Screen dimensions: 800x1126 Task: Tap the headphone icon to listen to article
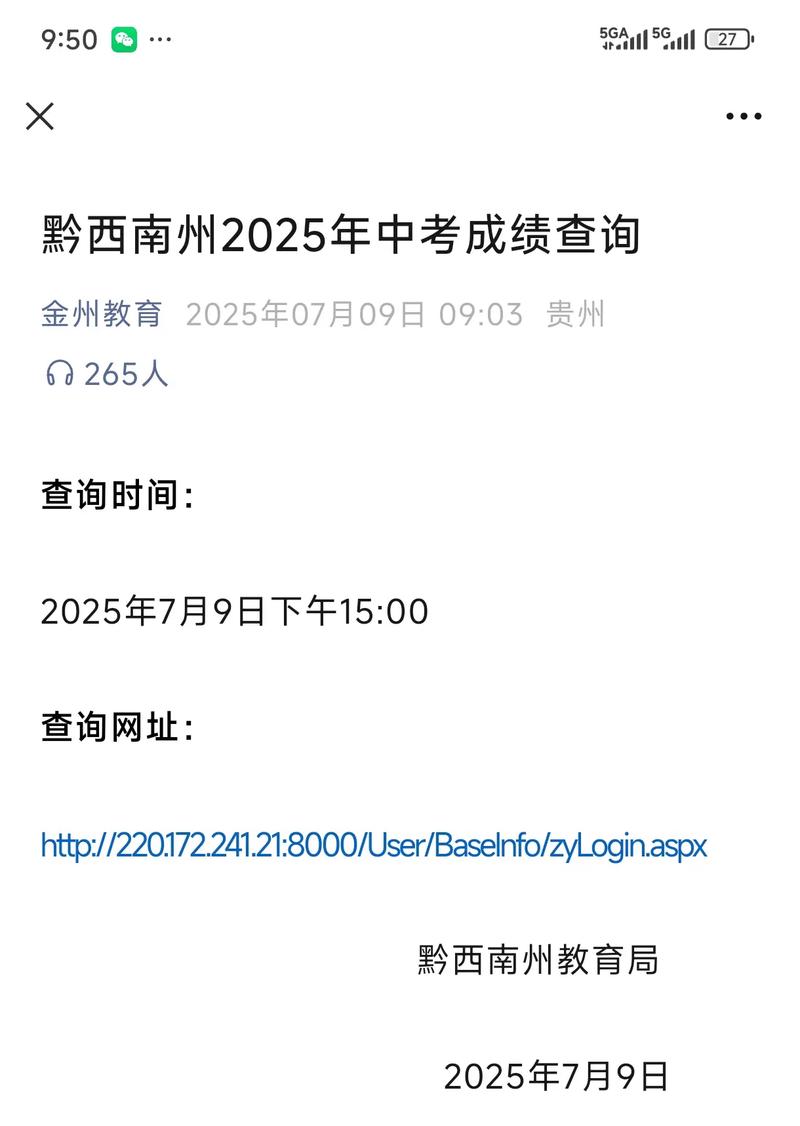(x=57, y=374)
